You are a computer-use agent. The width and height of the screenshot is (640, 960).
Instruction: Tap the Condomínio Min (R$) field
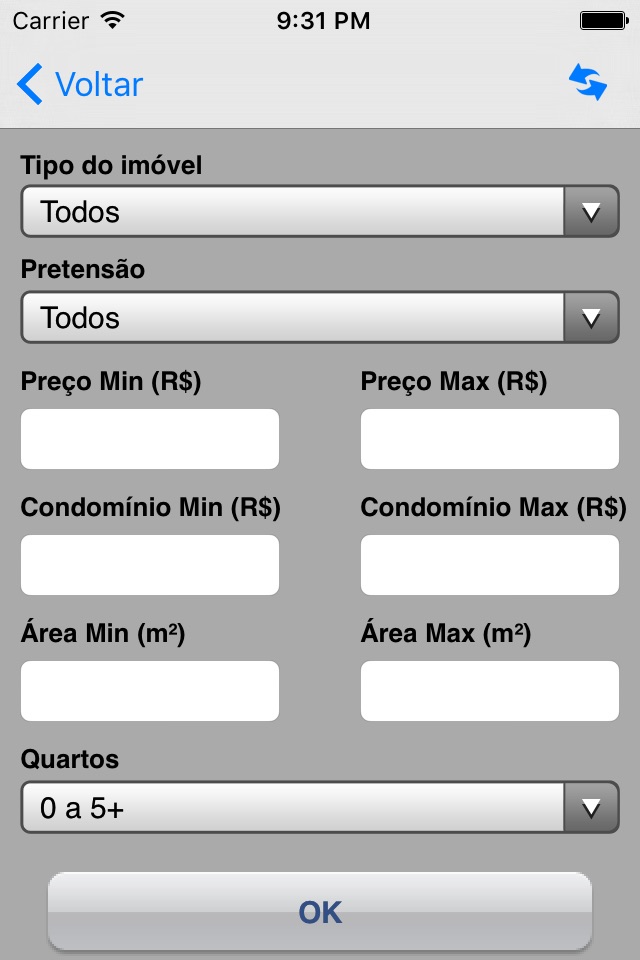[150, 565]
